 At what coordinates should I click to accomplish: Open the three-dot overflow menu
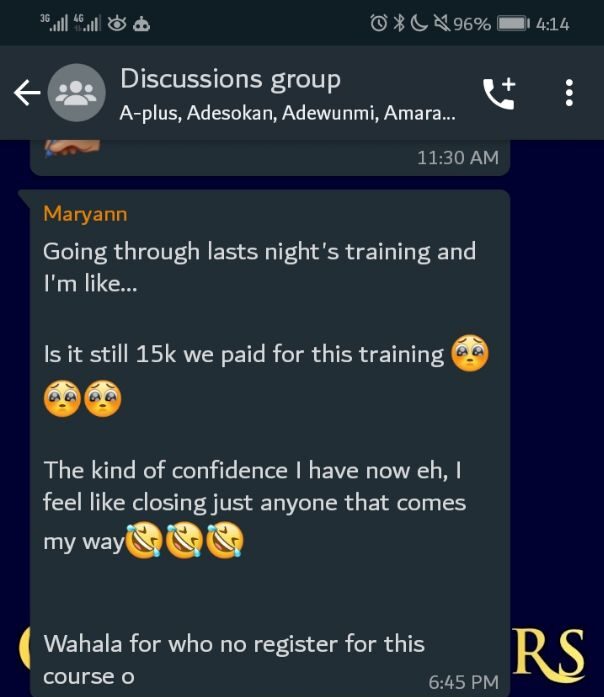coord(569,93)
